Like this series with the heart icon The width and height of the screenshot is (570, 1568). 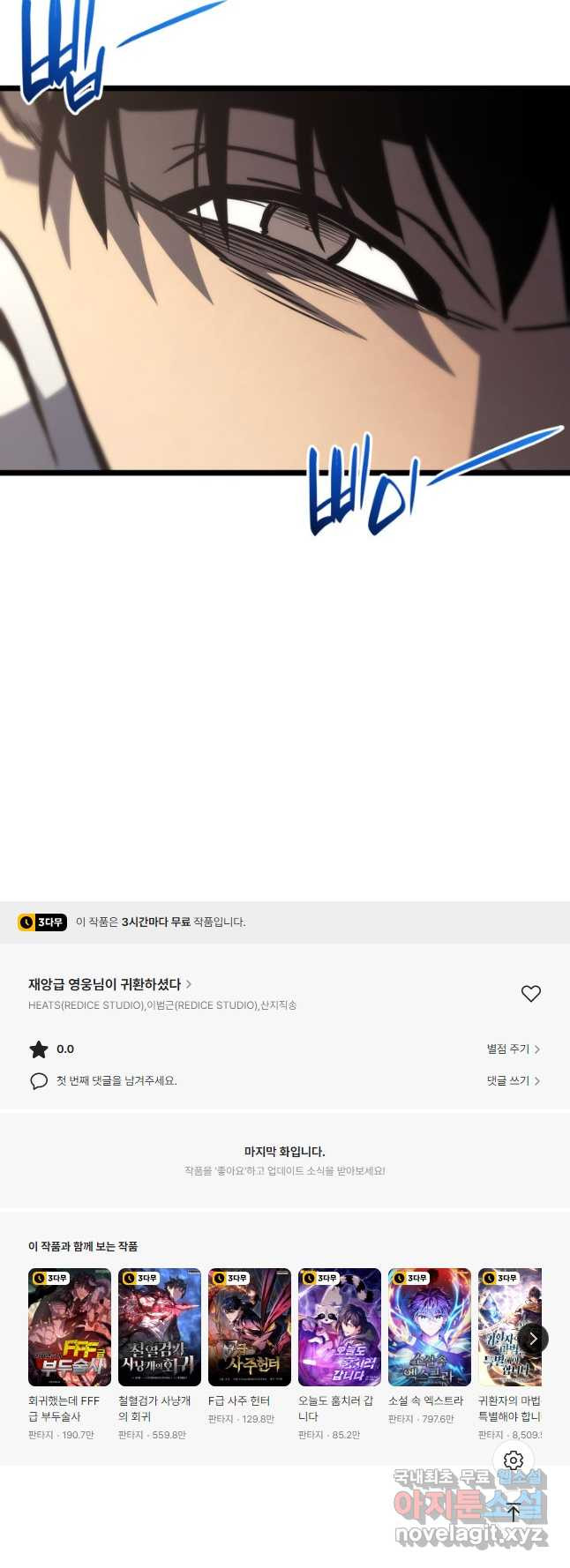tap(530, 994)
